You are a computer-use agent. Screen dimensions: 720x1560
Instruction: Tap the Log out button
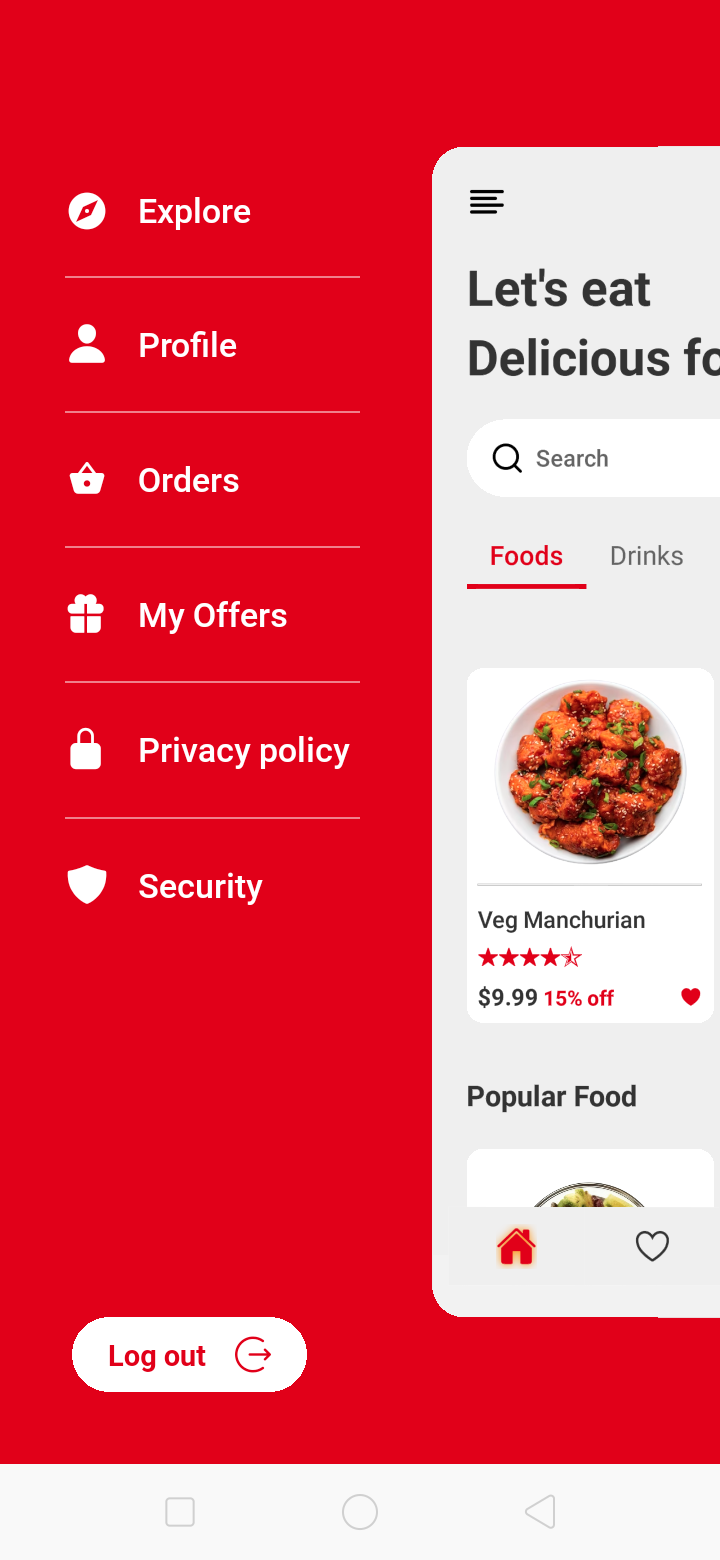click(x=189, y=1355)
